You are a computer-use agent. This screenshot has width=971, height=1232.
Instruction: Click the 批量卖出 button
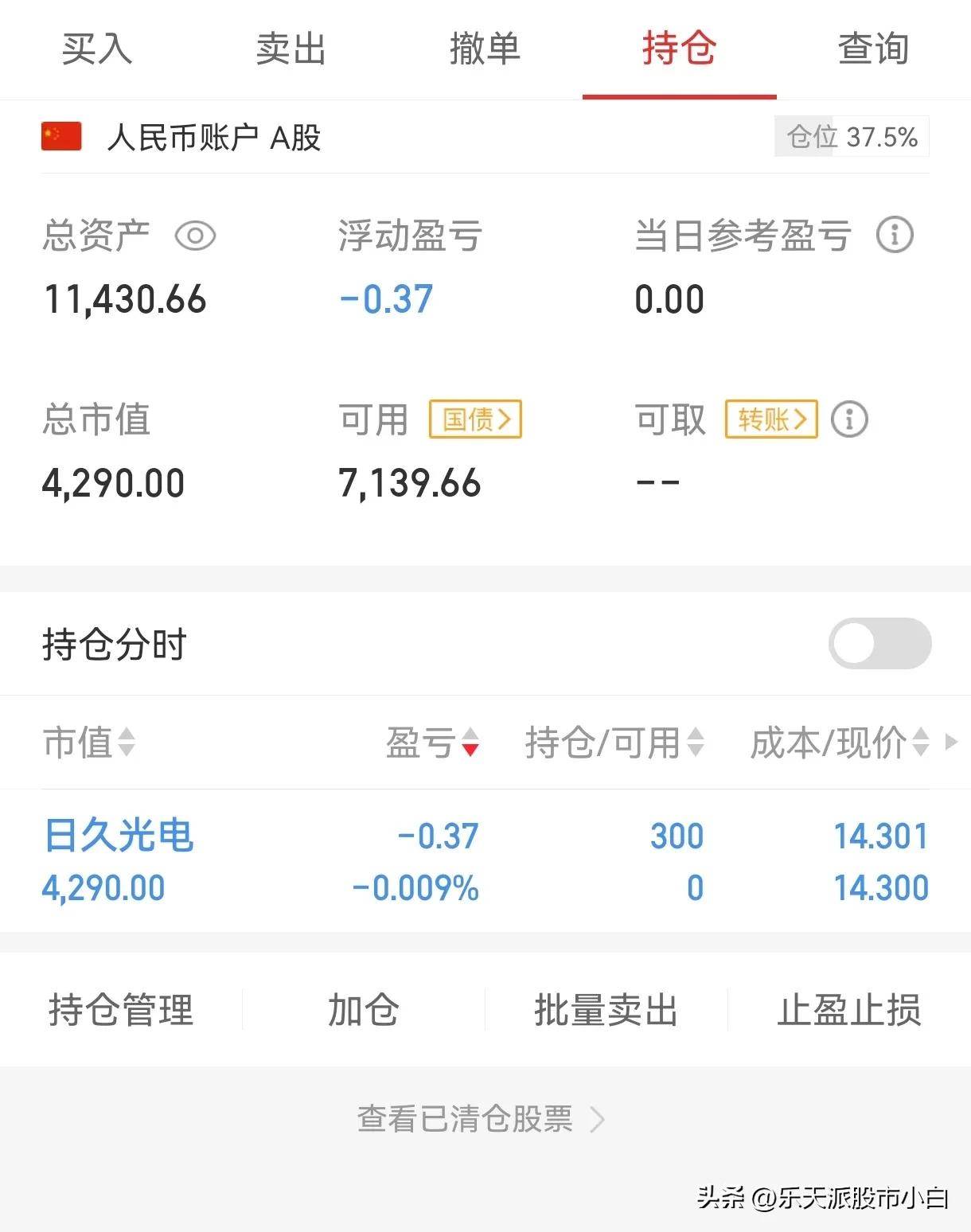click(x=606, y=1010)
